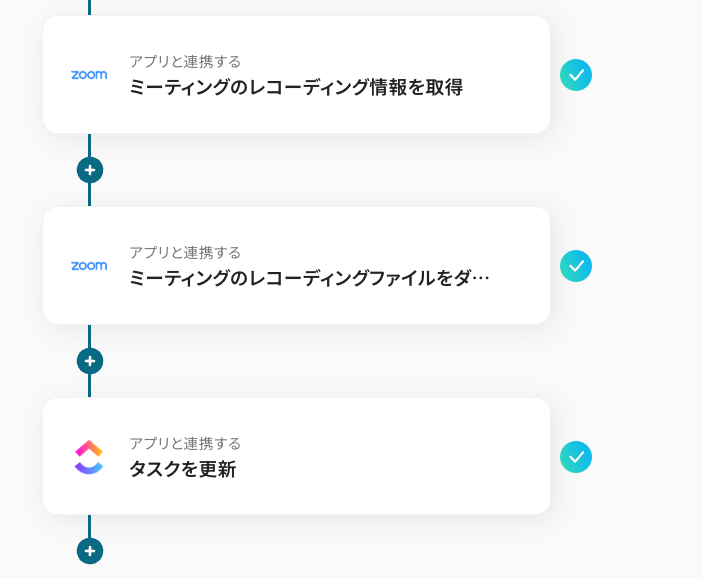Add a step below the レコーディングファイルをダ… card
The width and height of the screenshot is (702, 578).
coord(90,361)
